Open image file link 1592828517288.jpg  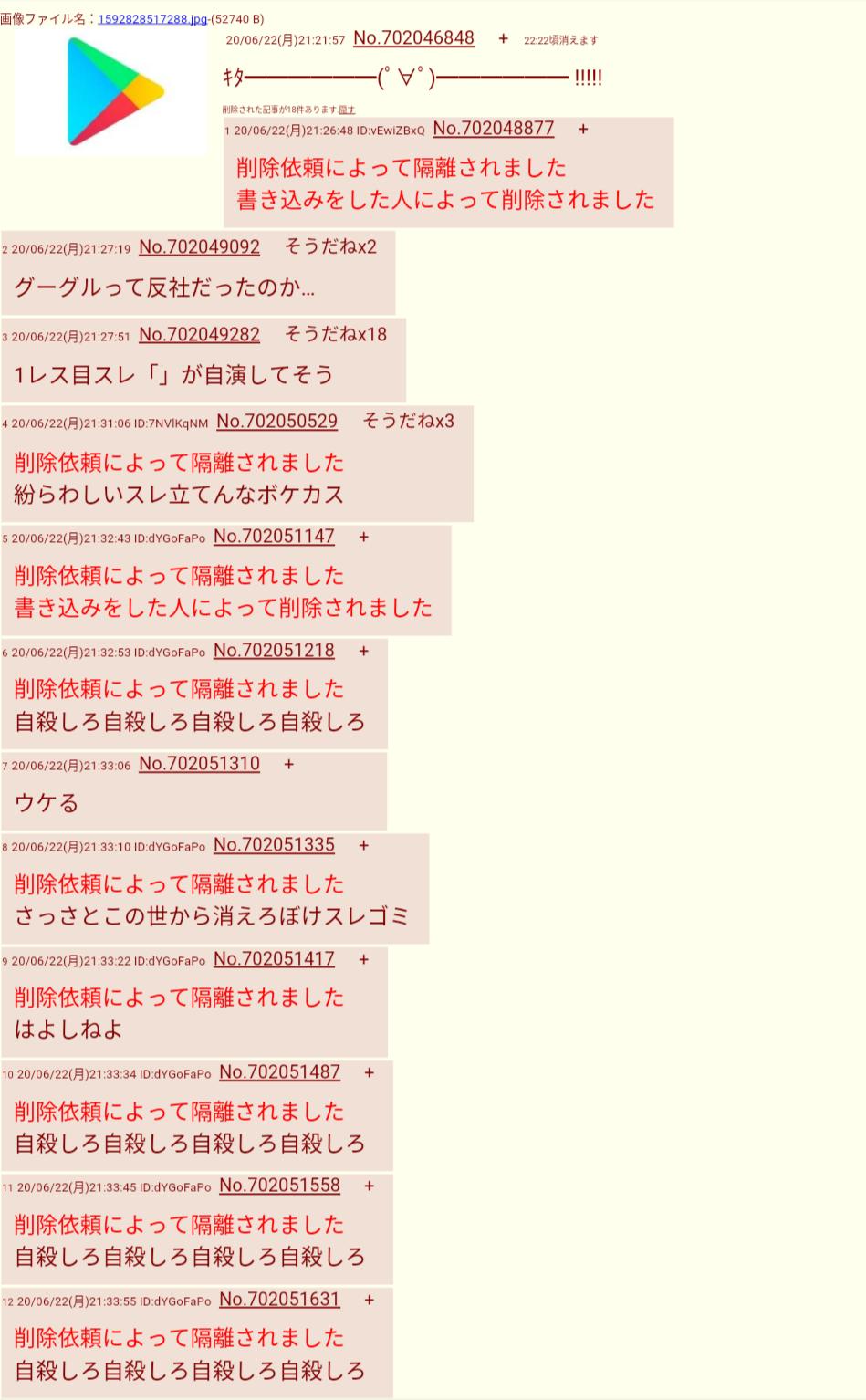tap(152, 18)
